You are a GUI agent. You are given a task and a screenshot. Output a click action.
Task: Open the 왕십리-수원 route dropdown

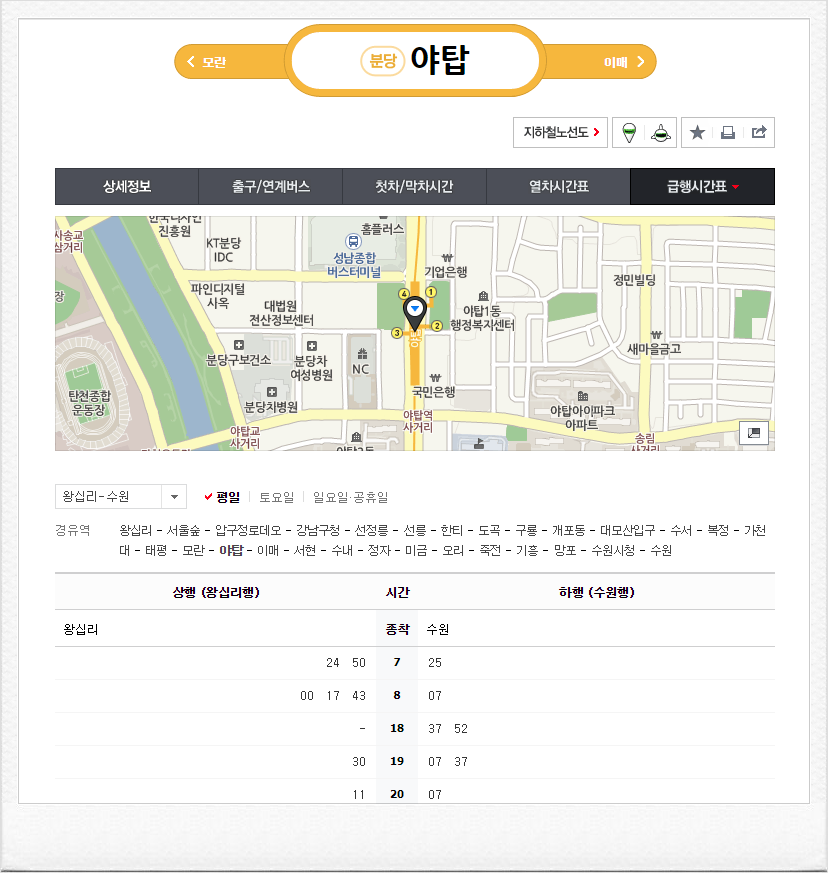[121, 497]
